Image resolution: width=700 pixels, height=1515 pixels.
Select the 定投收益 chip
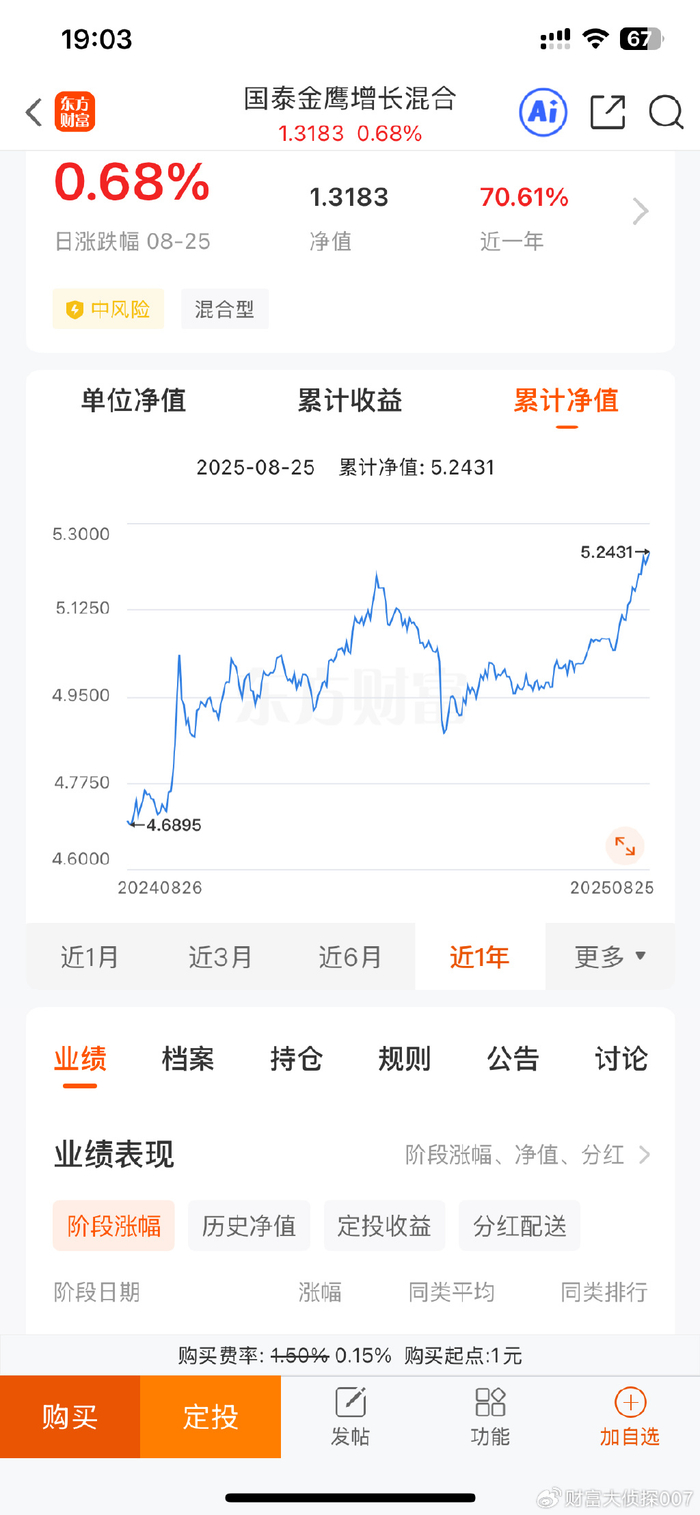(x=384, y=1226)
